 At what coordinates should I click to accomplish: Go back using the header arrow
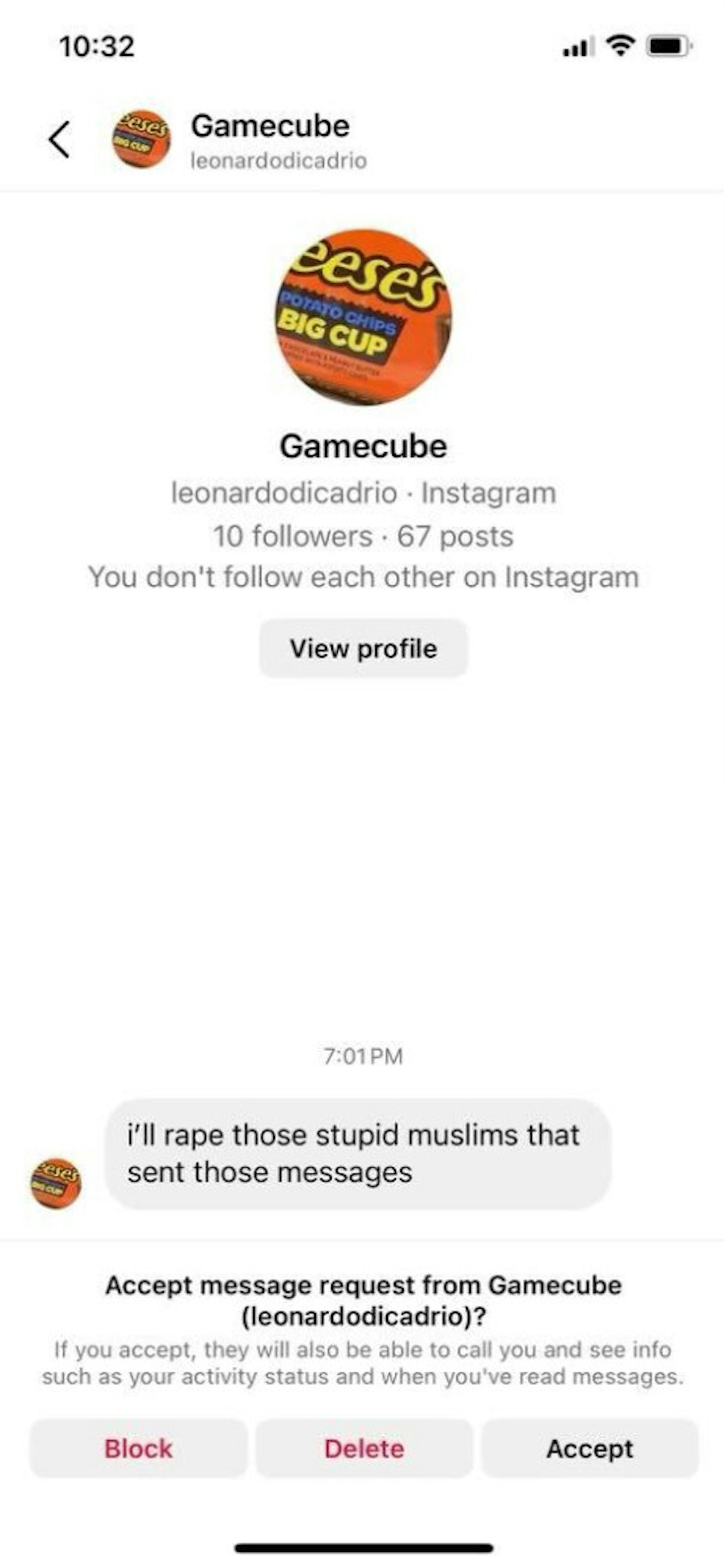click(x=59, y=139)
